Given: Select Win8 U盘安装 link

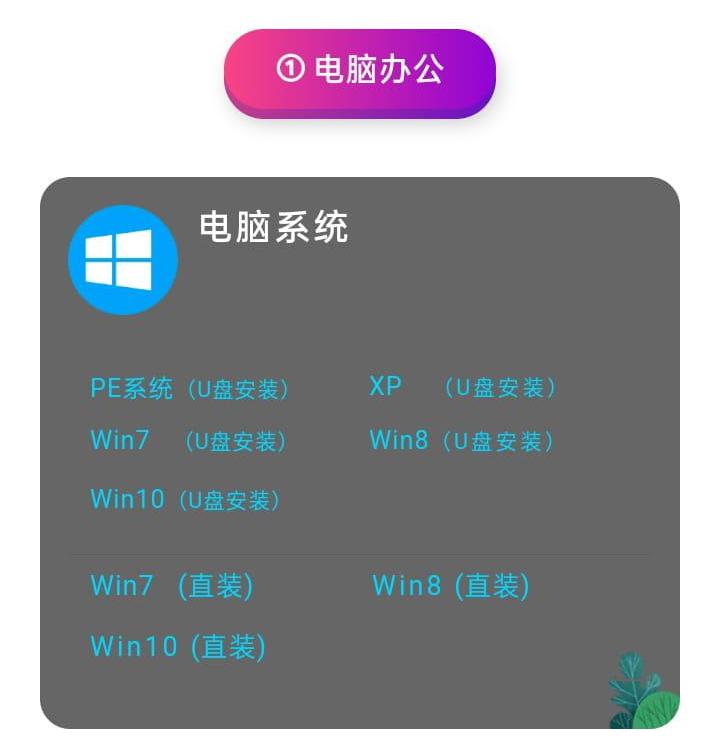Looking at the screenshot, I should point(461,440).
